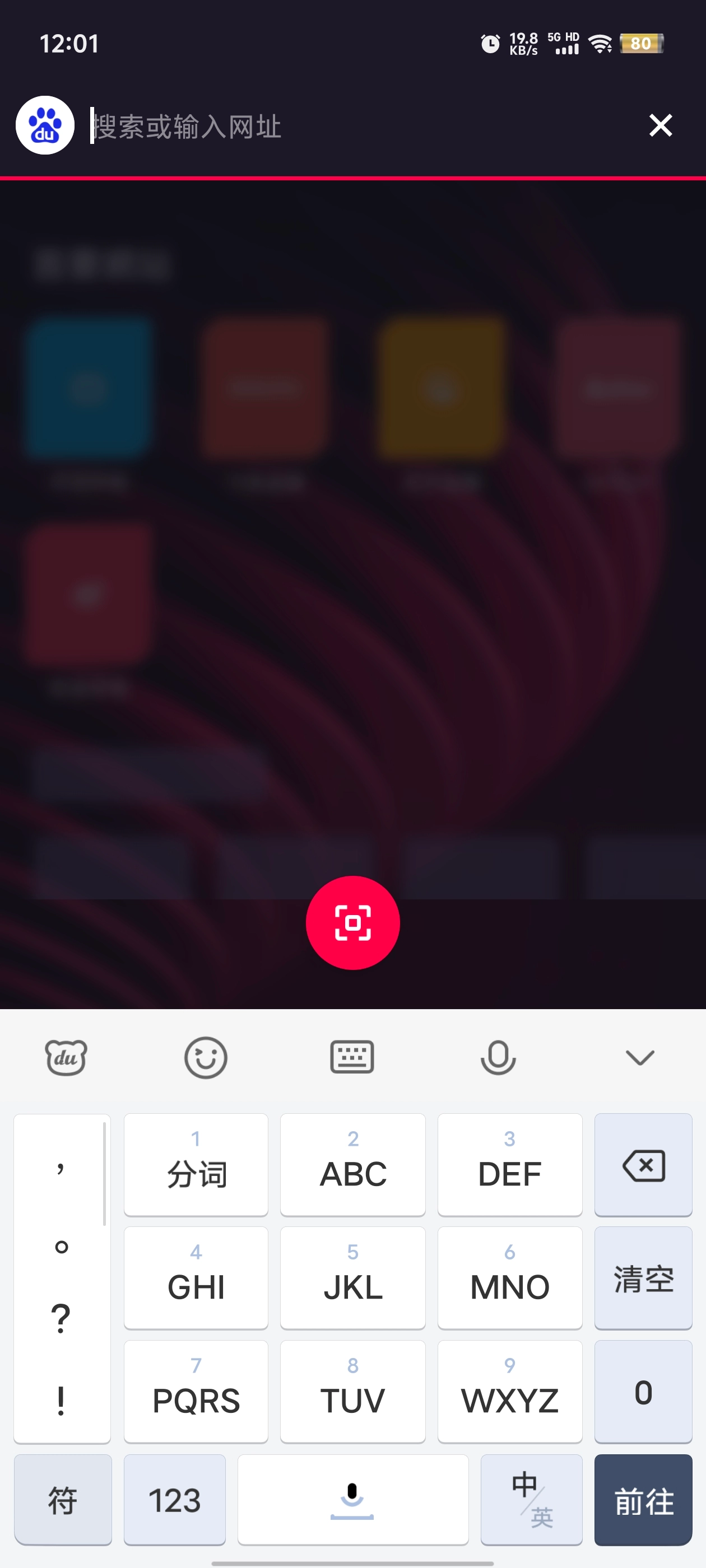The width and height of the screenshot is (706, 1568).
Task: Open the 符 symbols keyboard
Action: point(63,1500)
